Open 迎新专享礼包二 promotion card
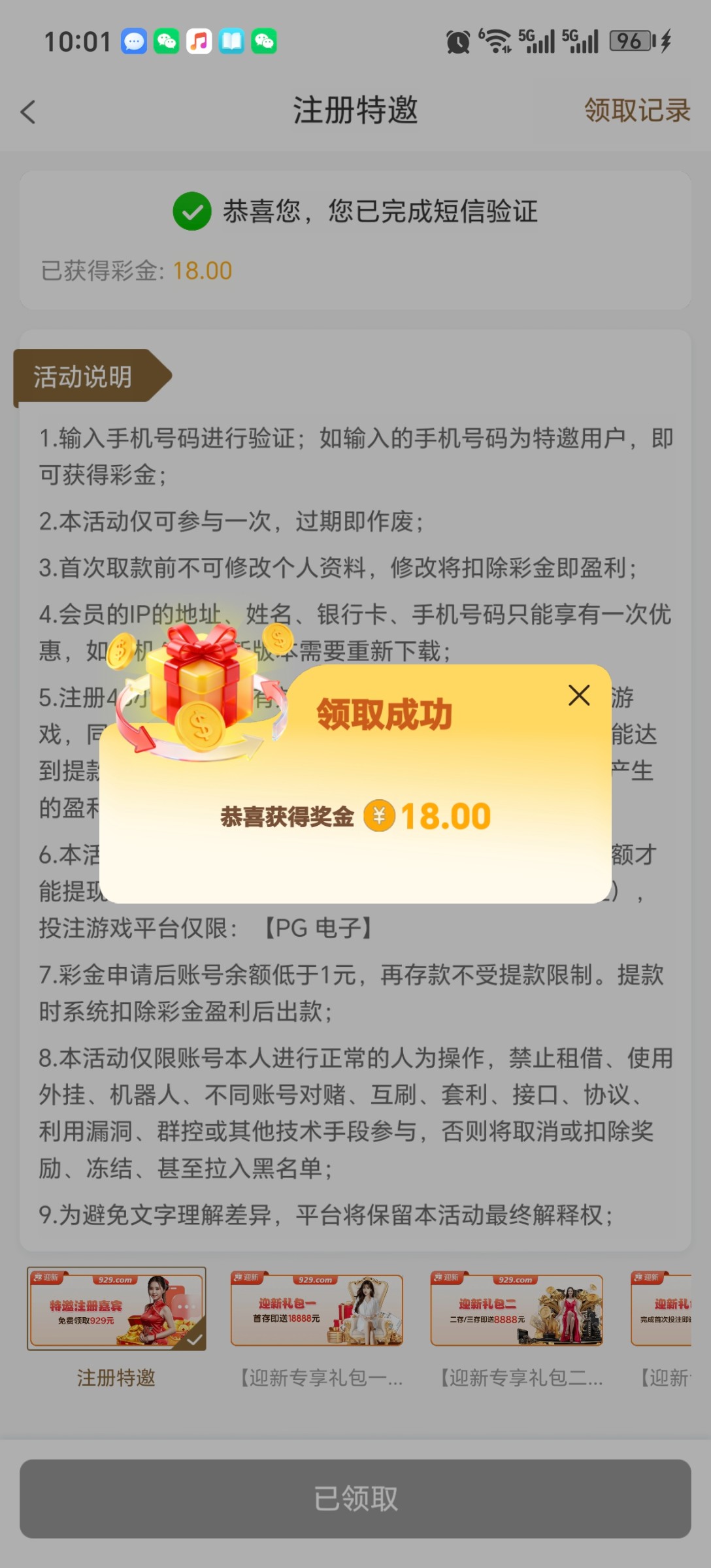The image size is (711, 1568). [517, 1310]
